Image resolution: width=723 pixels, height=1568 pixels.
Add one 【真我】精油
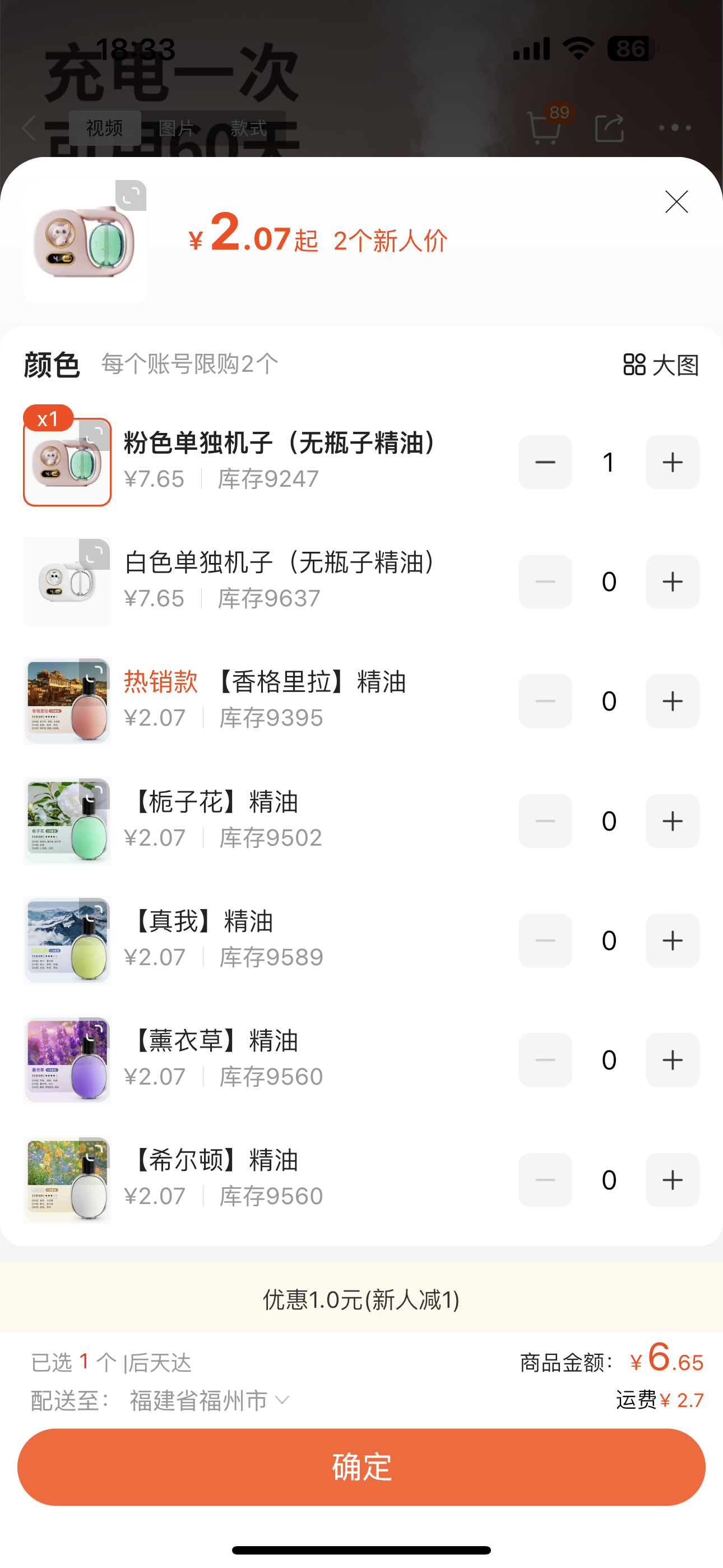672,940
